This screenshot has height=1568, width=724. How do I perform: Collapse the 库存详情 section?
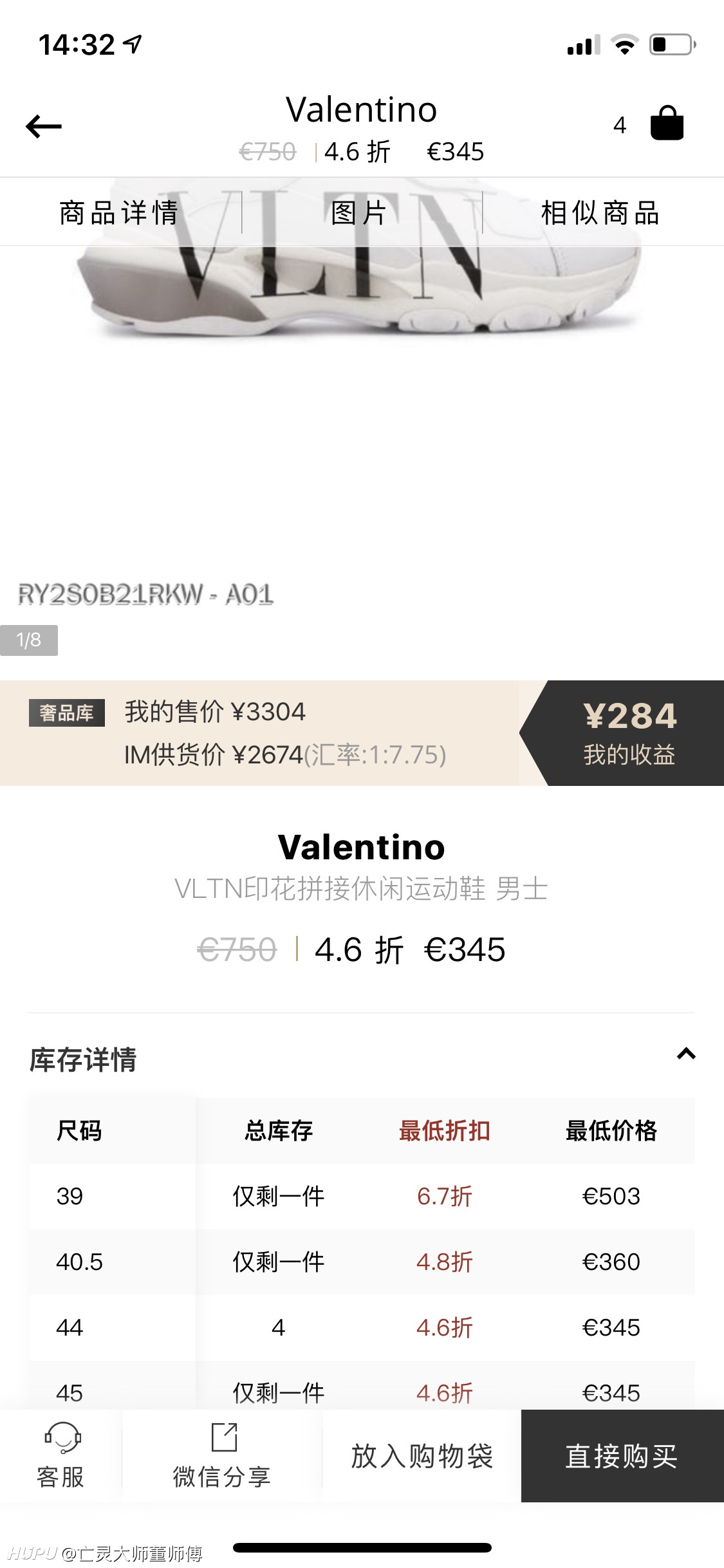[686, 1054]
